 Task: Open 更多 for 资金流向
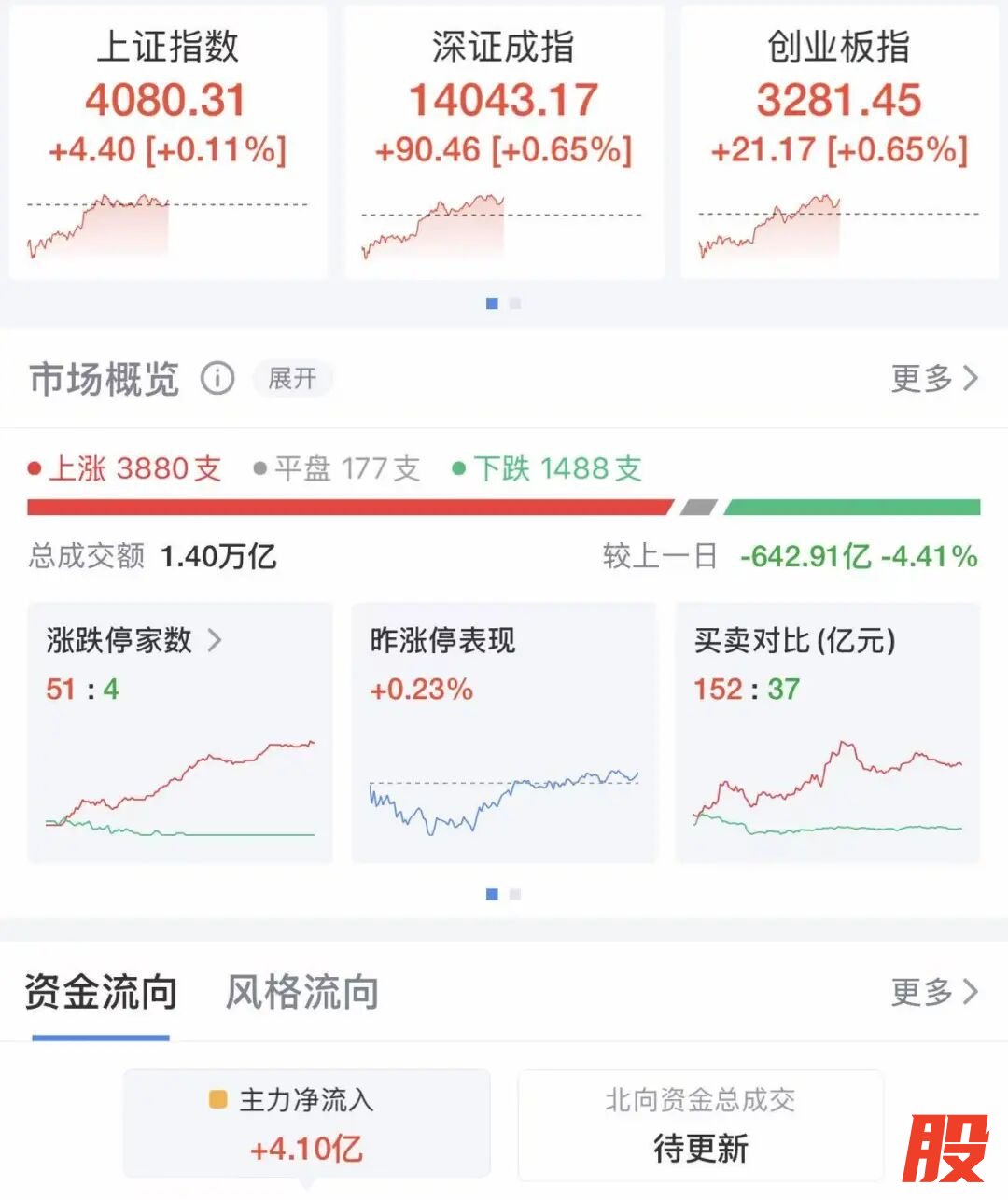click(x=933, y=992)
